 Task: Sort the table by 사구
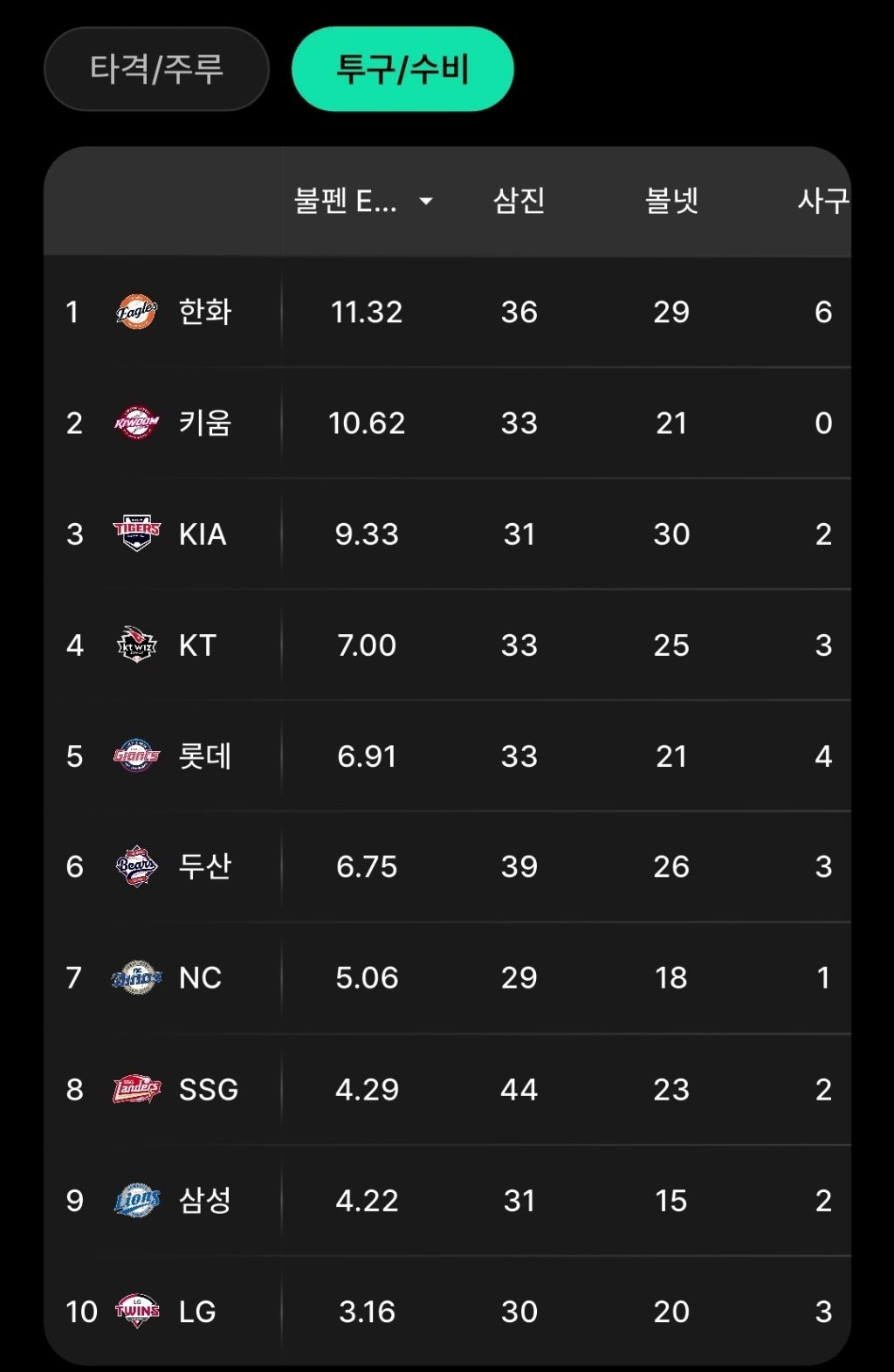point(822,201)
